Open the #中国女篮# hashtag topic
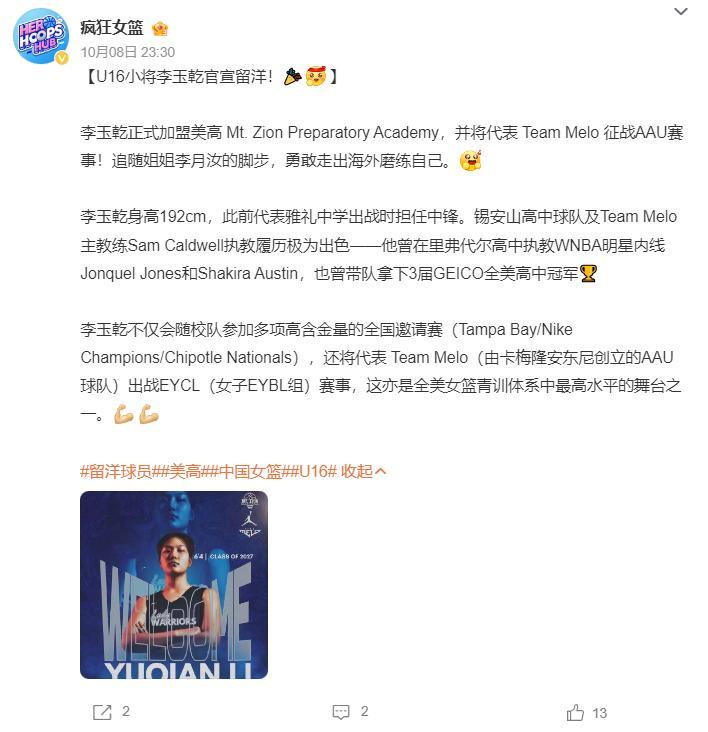The width and height of the screenshot is (708, 732). tap(248, 471)
